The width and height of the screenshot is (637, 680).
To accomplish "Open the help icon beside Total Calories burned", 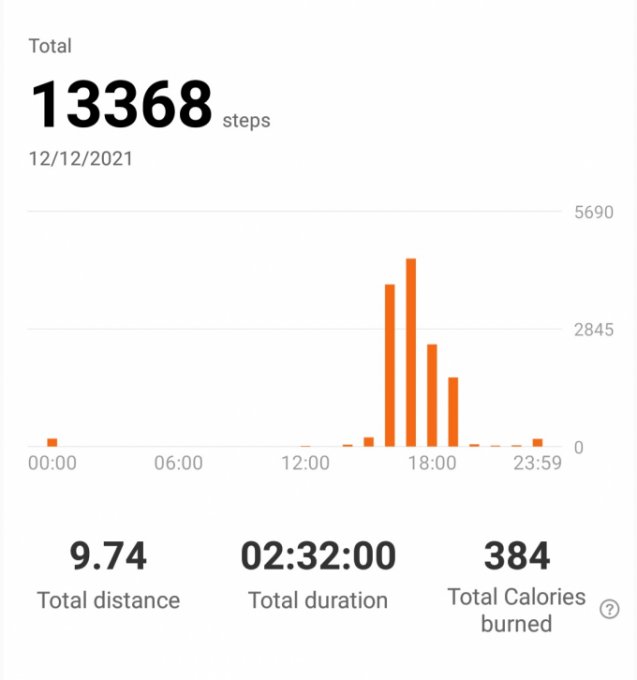I will click(609, 610).
